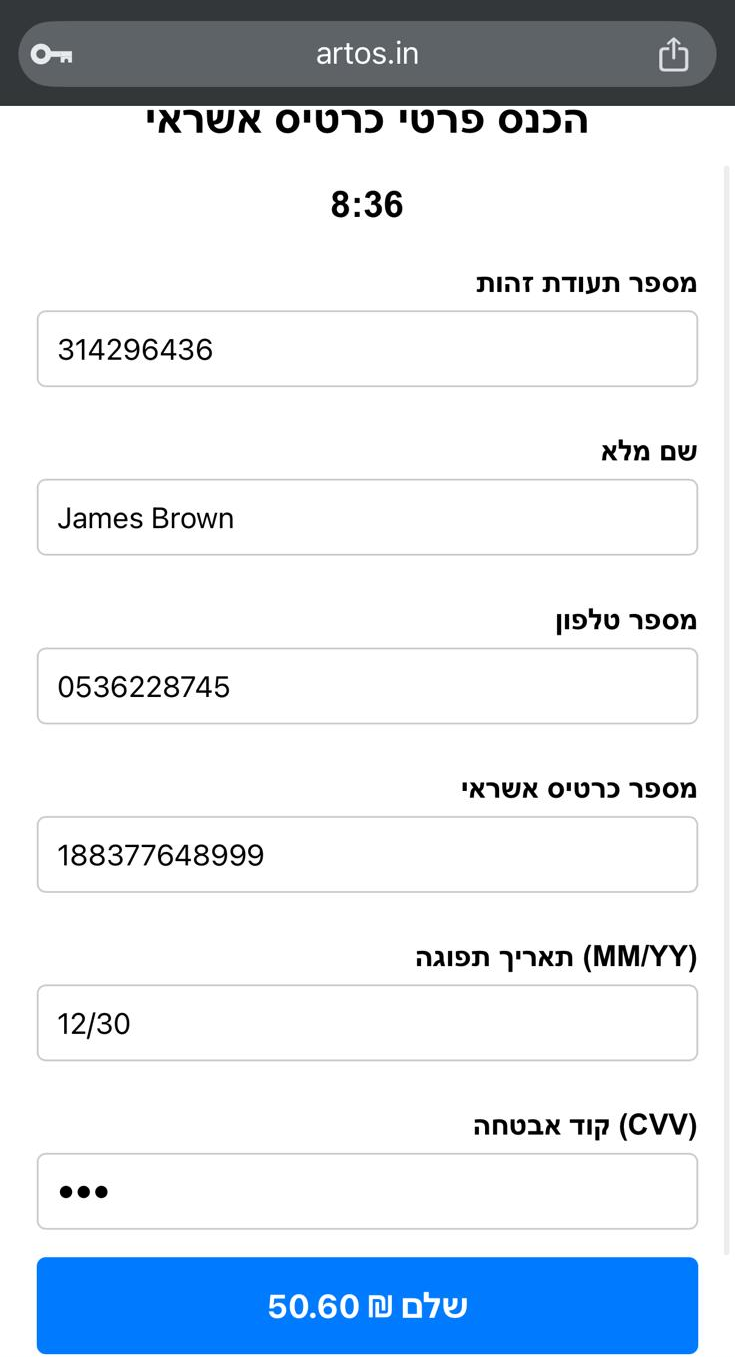Tap the artos.in address bar
This screenshot has height=1357, width=735.
click(x=367, y=54)
